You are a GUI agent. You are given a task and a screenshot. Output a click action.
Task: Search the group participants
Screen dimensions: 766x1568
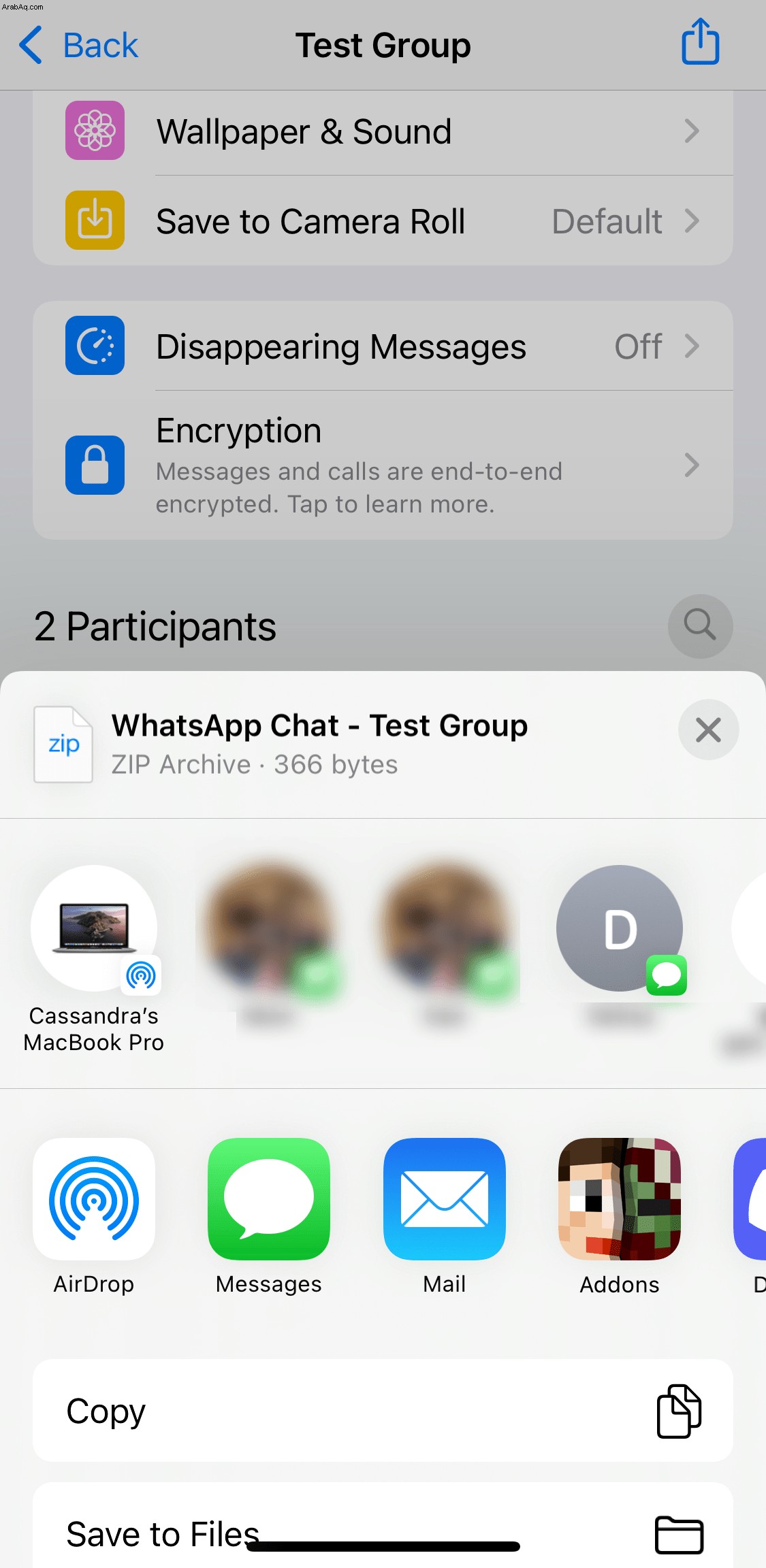700,625
